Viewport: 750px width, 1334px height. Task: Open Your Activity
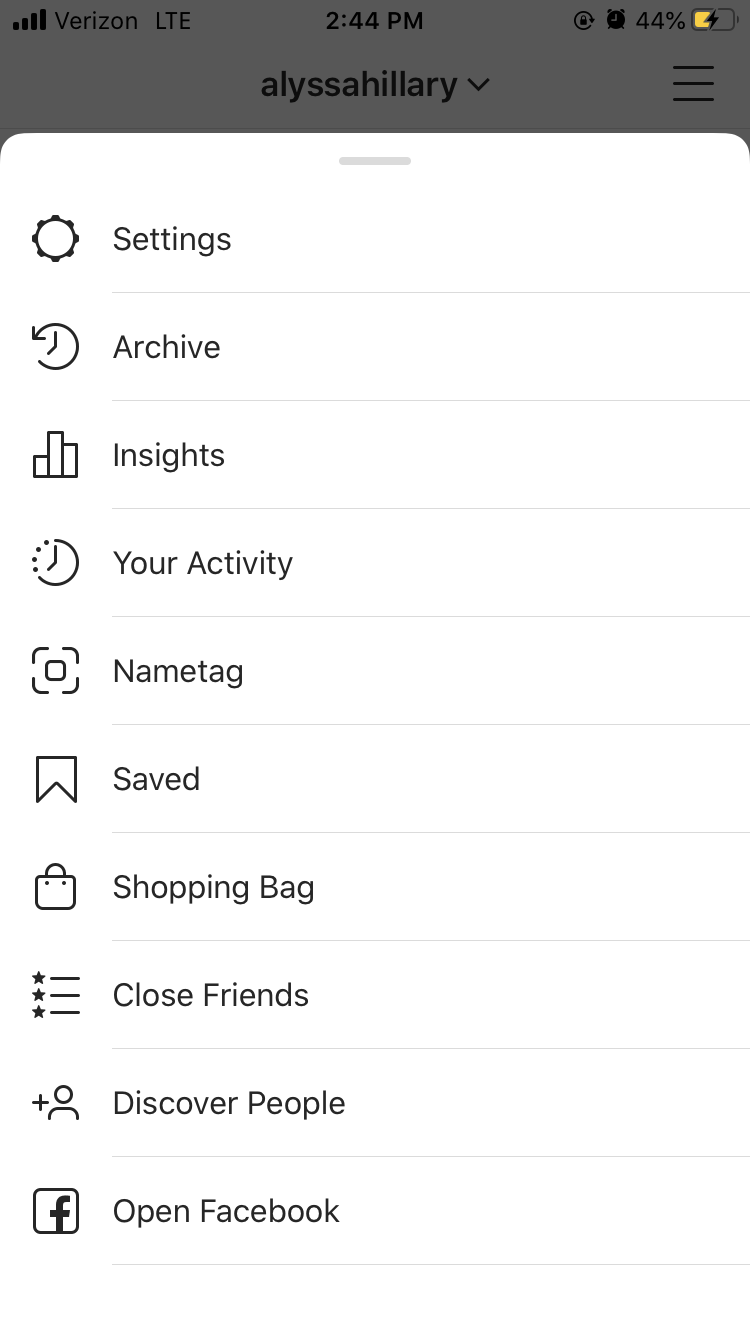pyautogui.click(x=375, y=563)
